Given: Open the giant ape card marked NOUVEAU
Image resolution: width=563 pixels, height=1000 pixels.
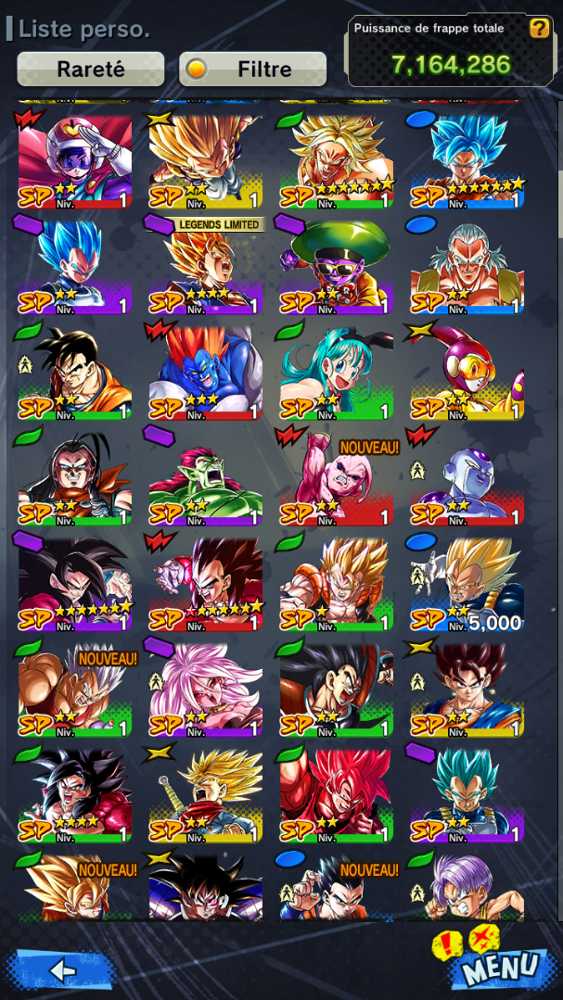Looking at the screenshot, I should point(75,688).
